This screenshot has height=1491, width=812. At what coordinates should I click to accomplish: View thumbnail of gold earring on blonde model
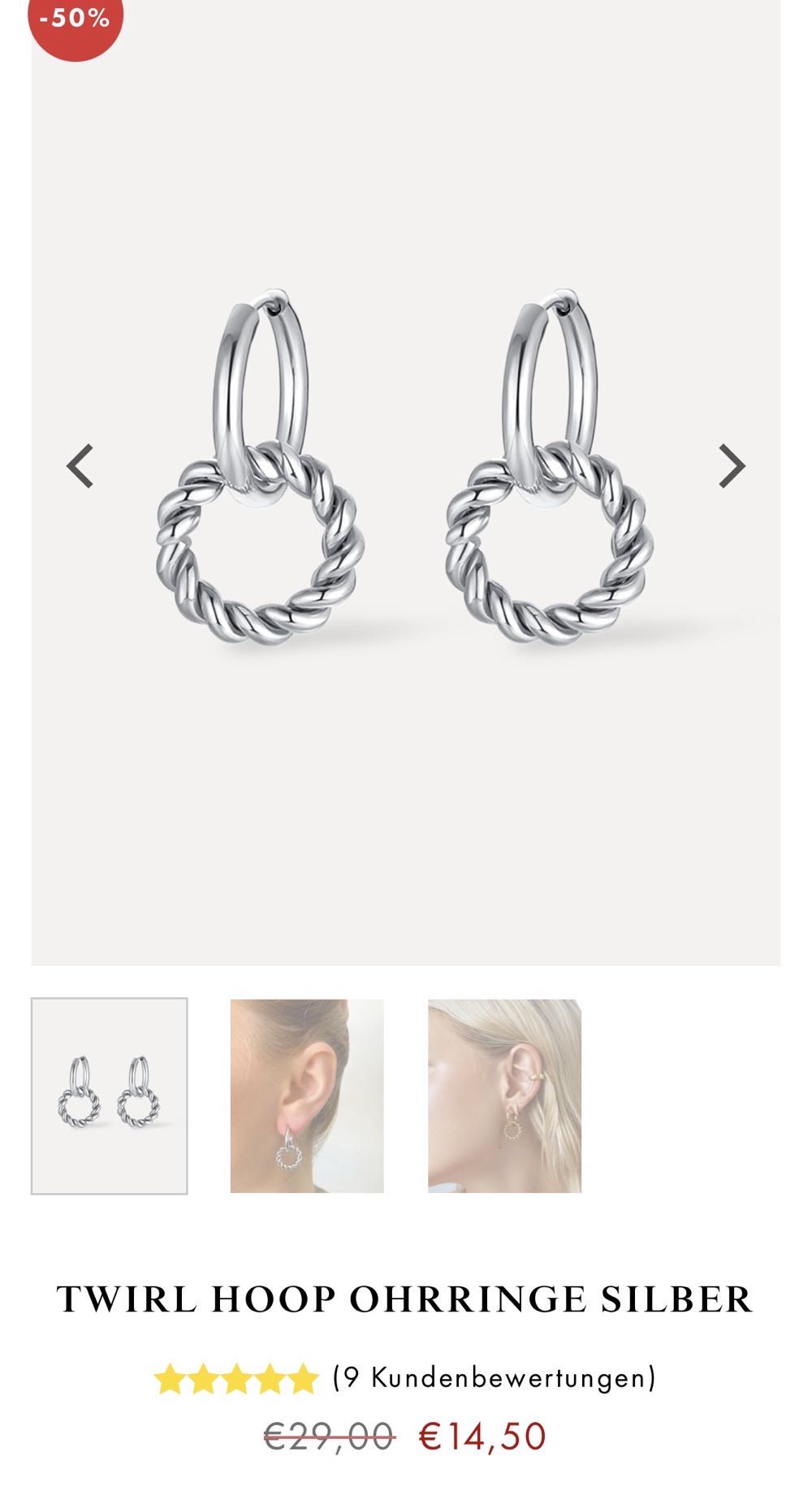coord(504,1096)
